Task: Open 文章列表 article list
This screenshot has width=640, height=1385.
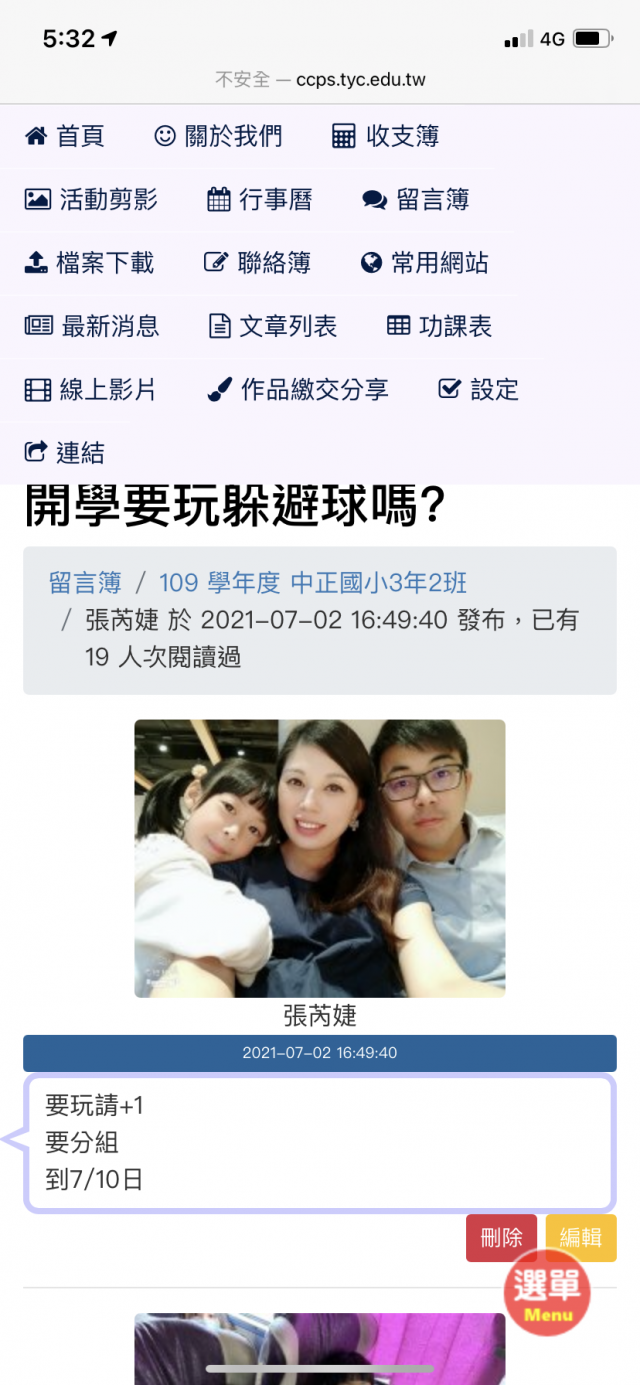Action: pos(272,325)
